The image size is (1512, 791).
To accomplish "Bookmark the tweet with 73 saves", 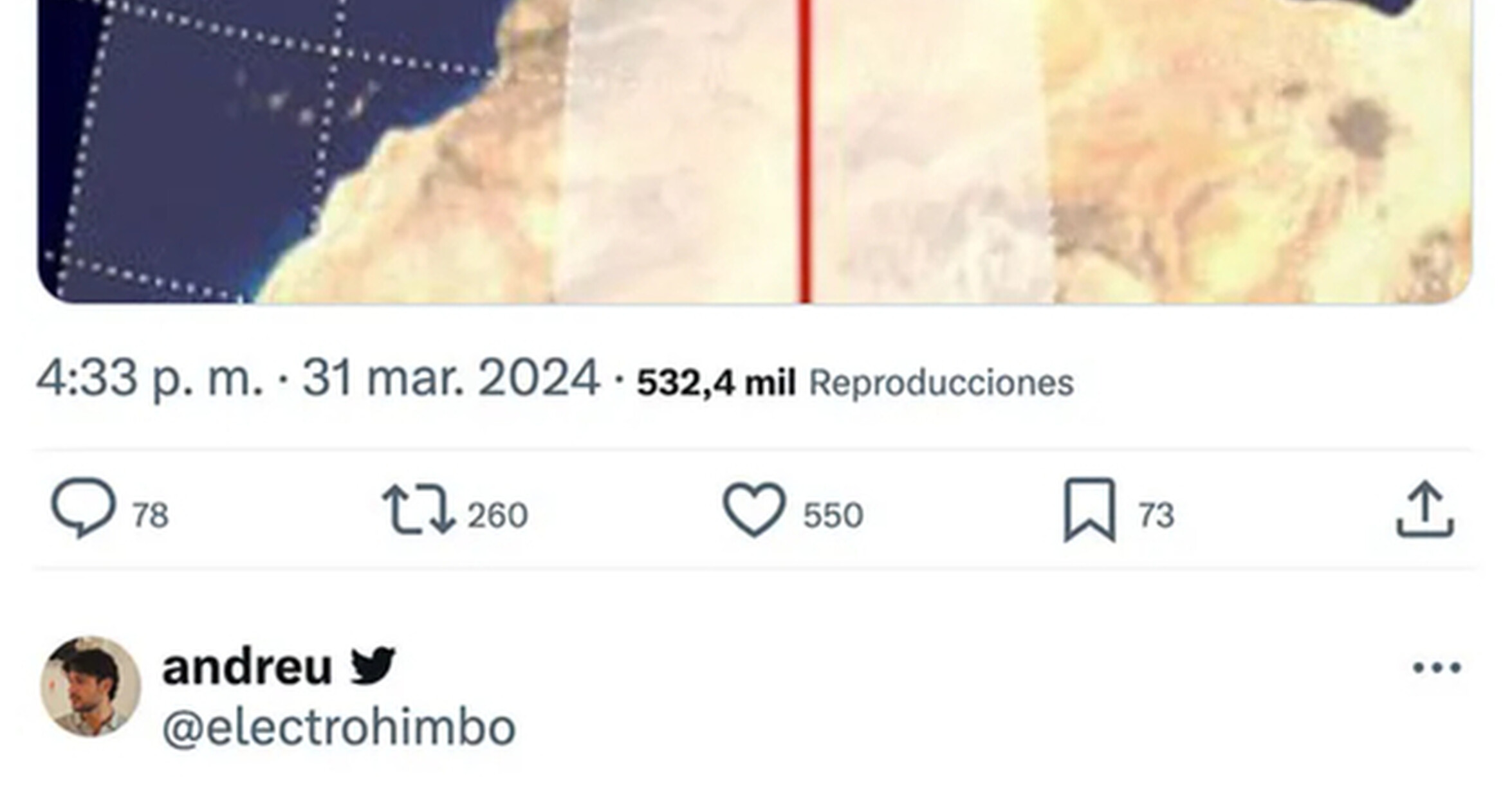I will click(x=1089, y=510).
